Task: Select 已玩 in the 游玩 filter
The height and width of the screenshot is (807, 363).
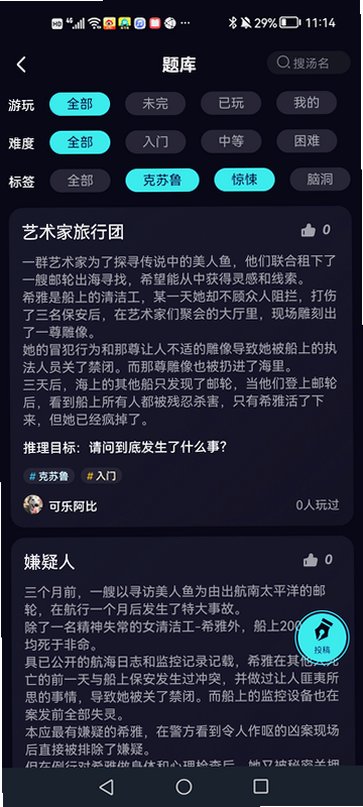Action: (x=231, y=103)
